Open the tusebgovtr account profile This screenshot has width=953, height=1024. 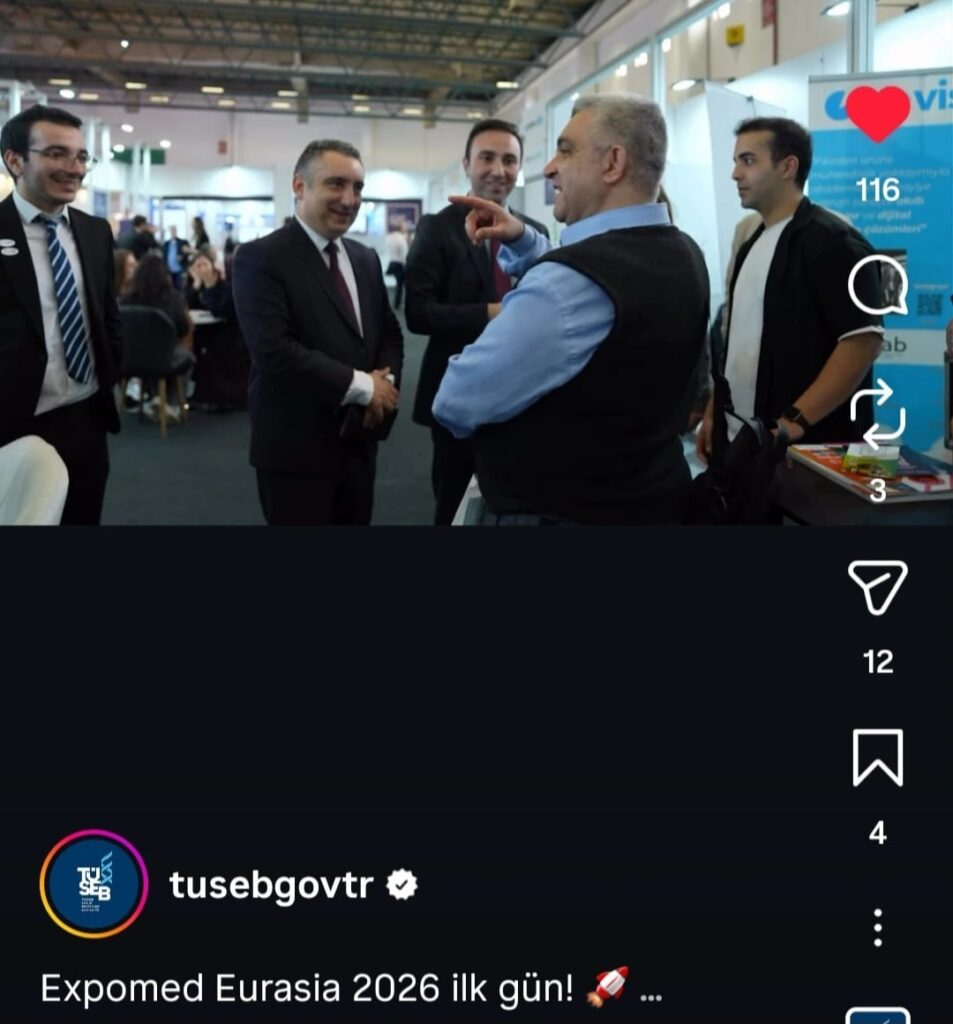coord(271,885)
